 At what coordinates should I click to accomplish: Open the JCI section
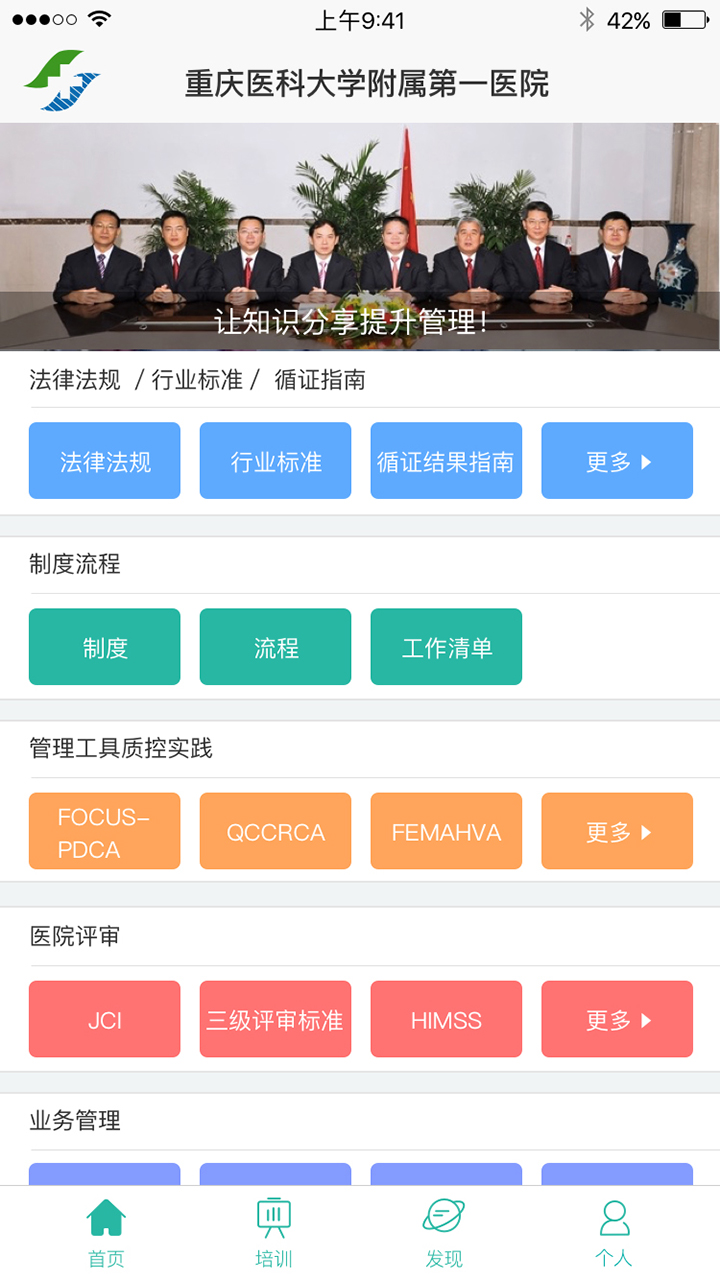105,1020
